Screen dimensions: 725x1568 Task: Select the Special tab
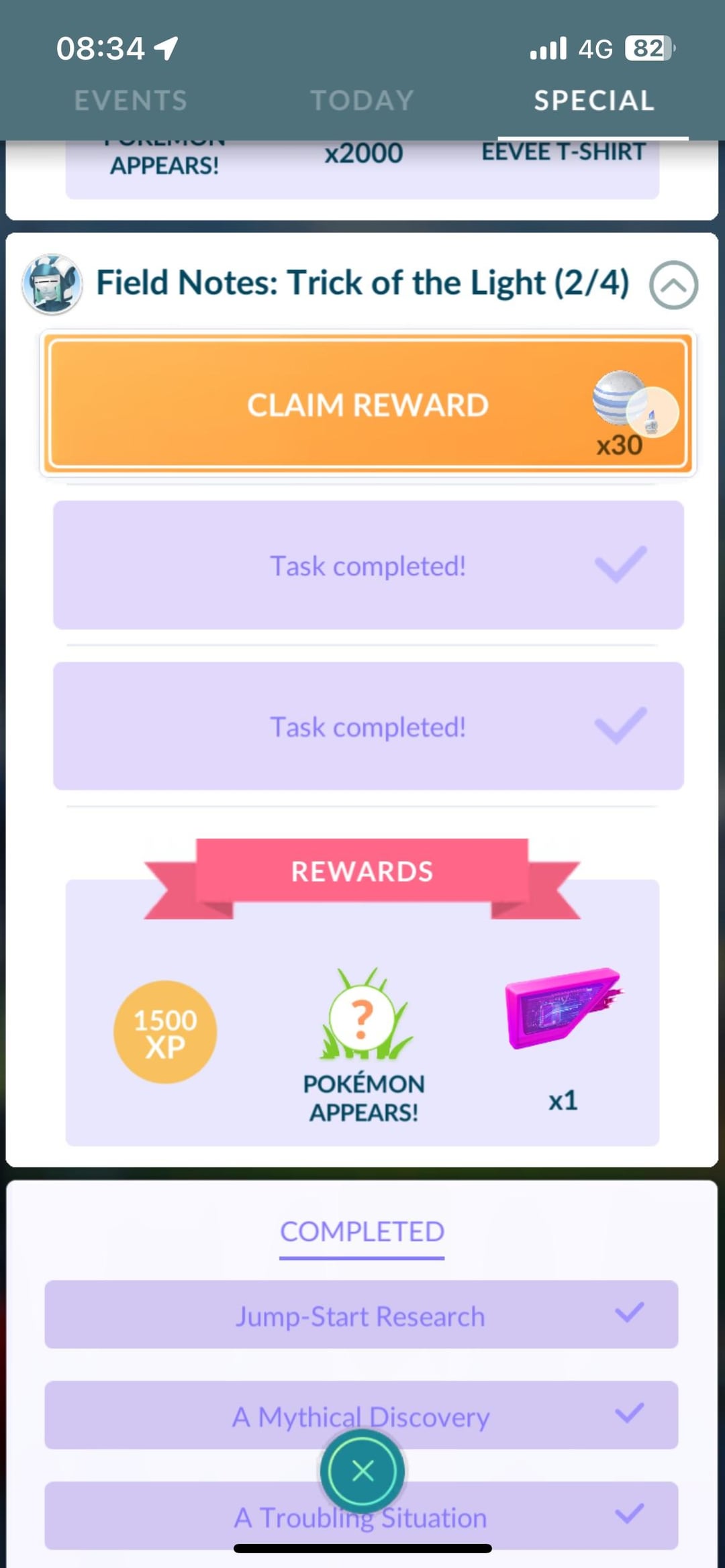(593, 101)
